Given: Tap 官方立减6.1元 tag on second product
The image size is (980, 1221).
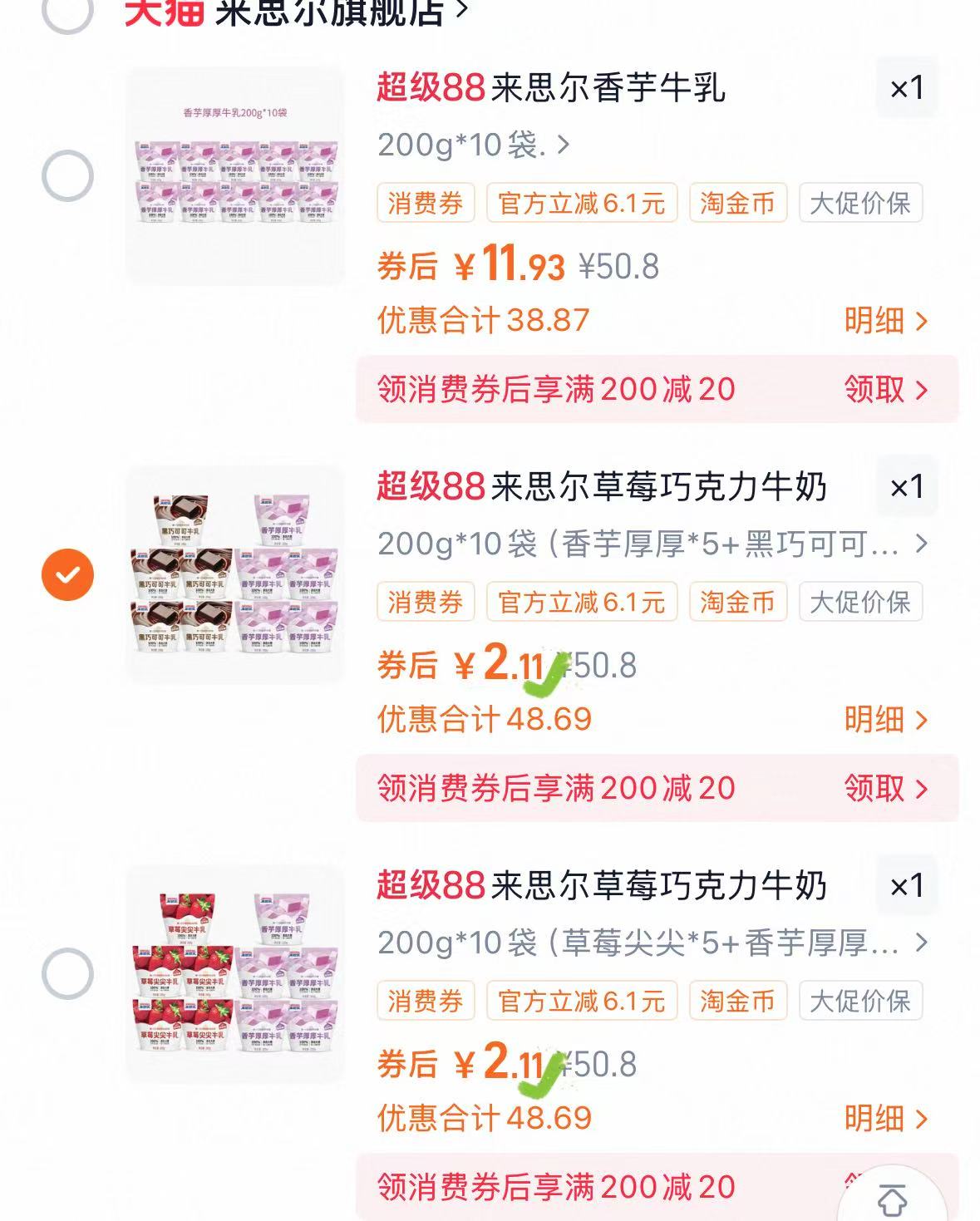Looking at the screenshot, I should pos(582,602).
